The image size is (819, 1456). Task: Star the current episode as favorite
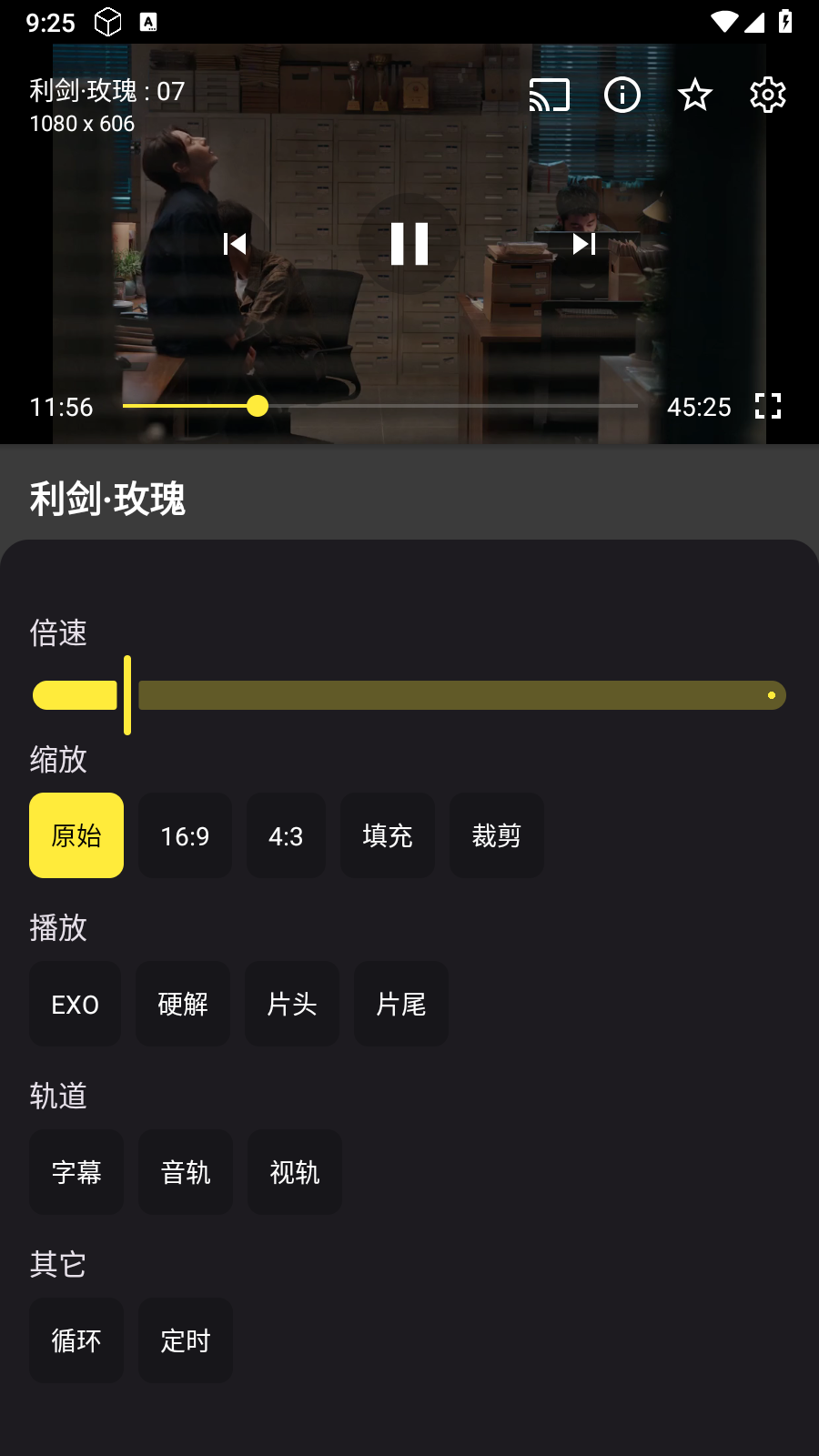coord(695,94)
